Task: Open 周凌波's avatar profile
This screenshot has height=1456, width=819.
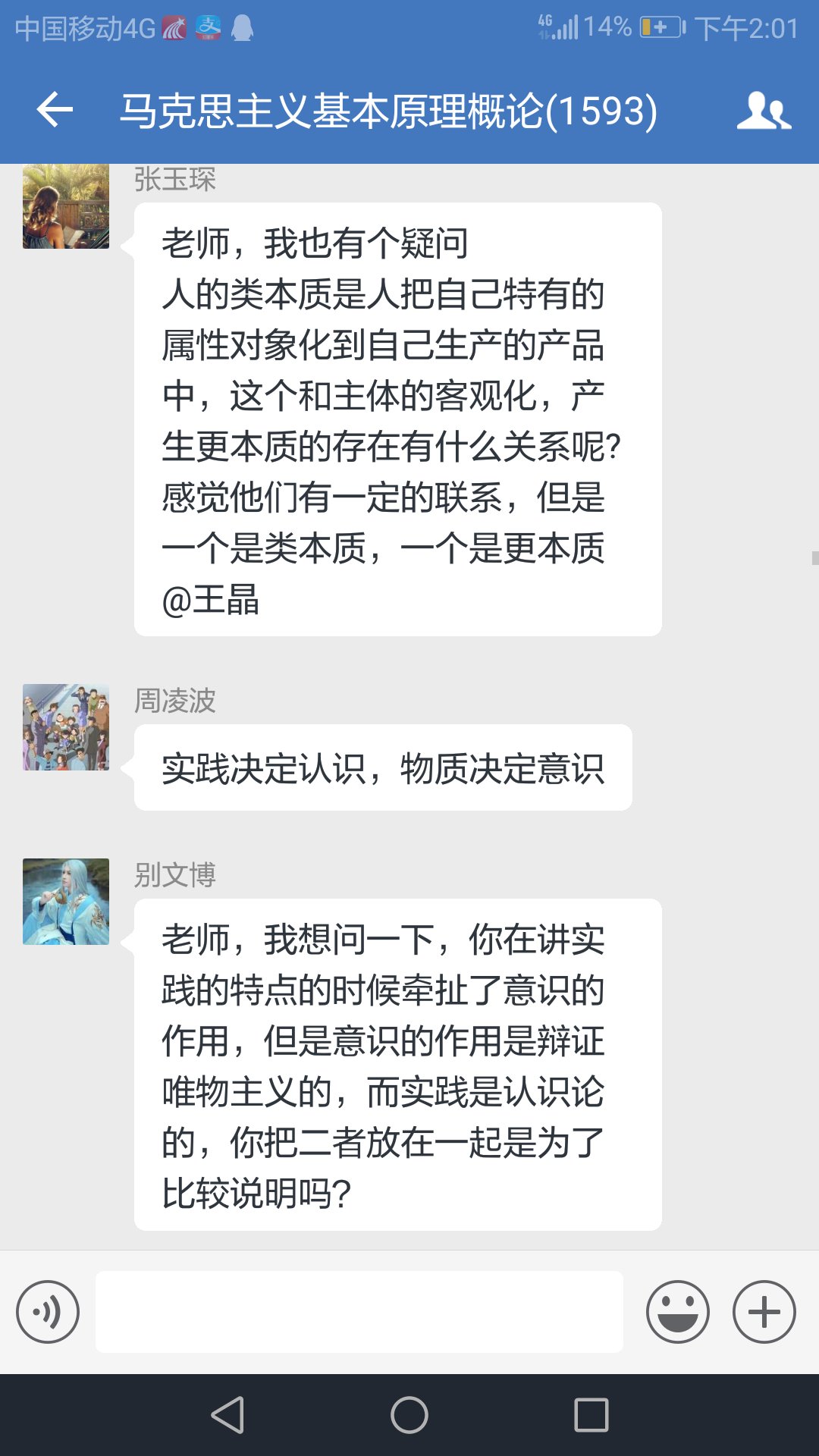Action: (66, 727)
